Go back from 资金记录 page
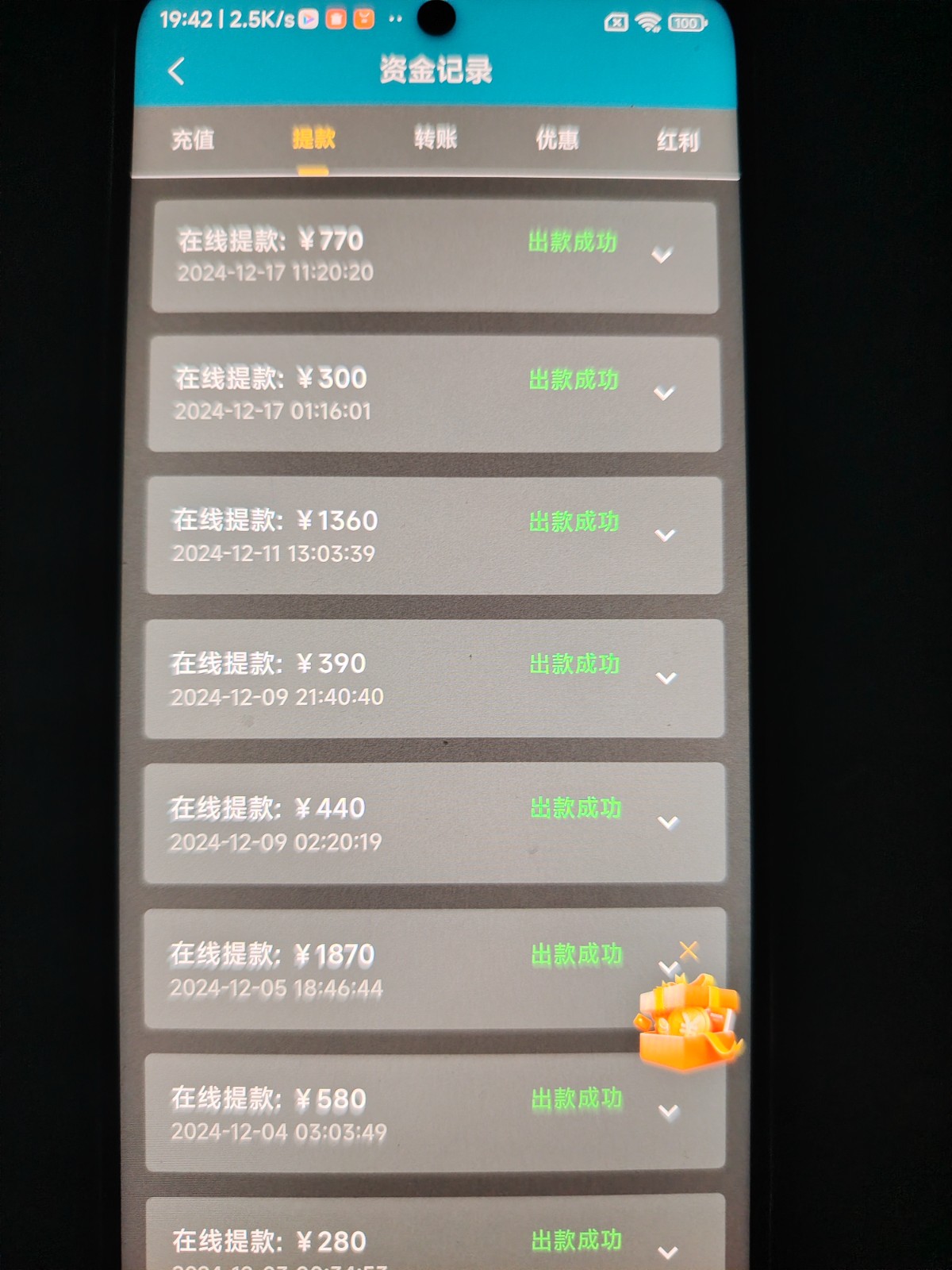Screen dimensions: 952x1270 pos(177,71)
